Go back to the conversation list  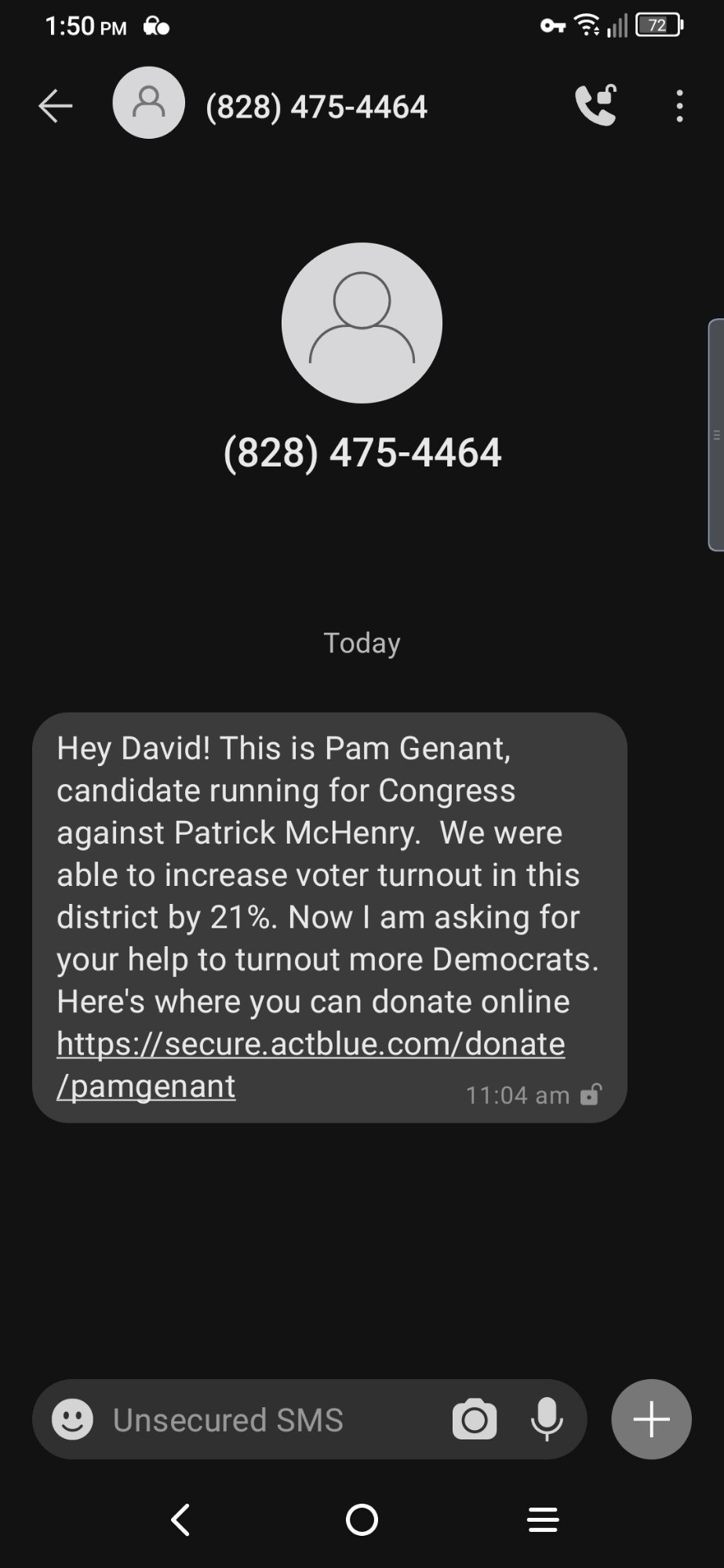55,106
